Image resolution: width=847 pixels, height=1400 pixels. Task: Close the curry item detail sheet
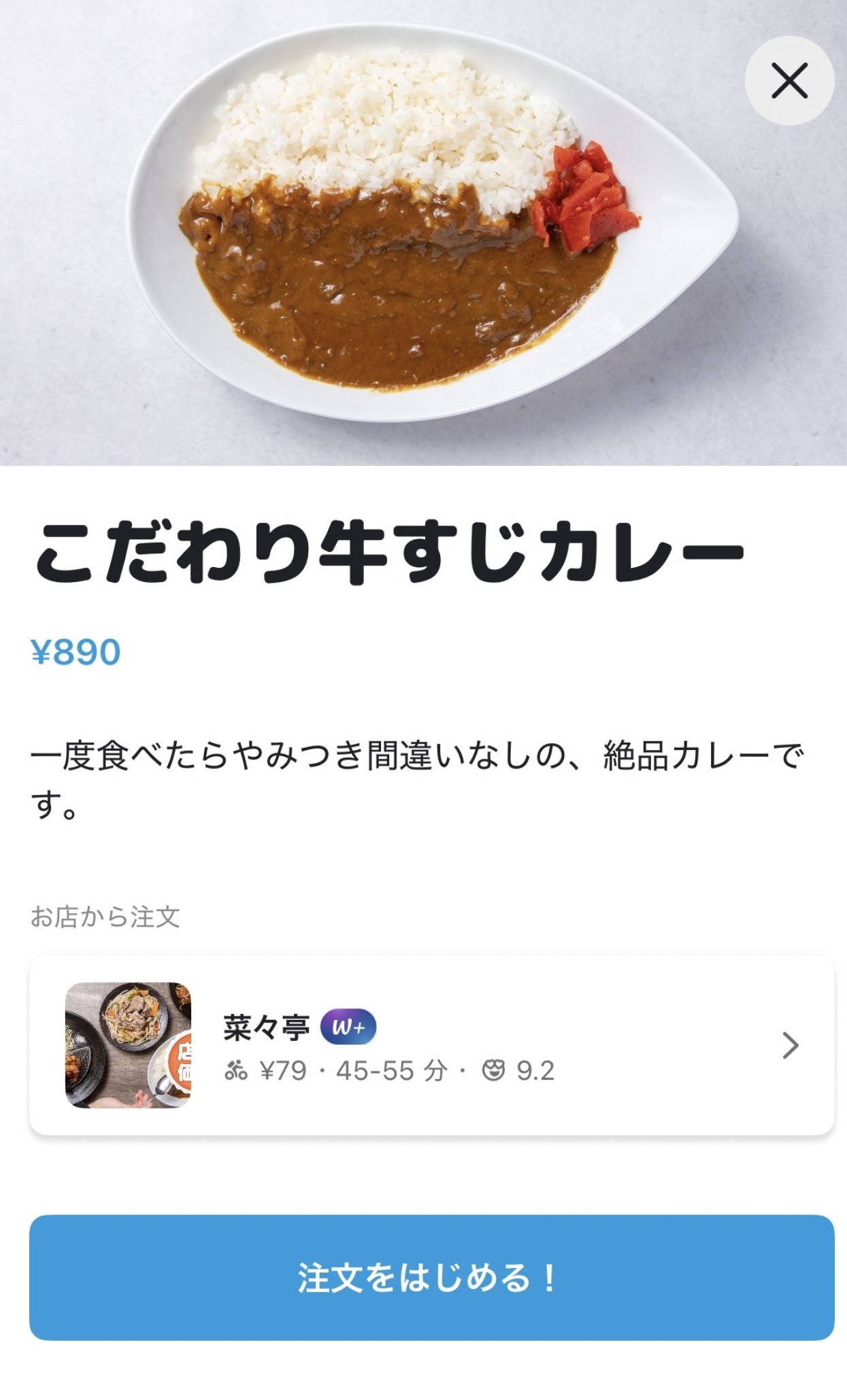point(788,81)
